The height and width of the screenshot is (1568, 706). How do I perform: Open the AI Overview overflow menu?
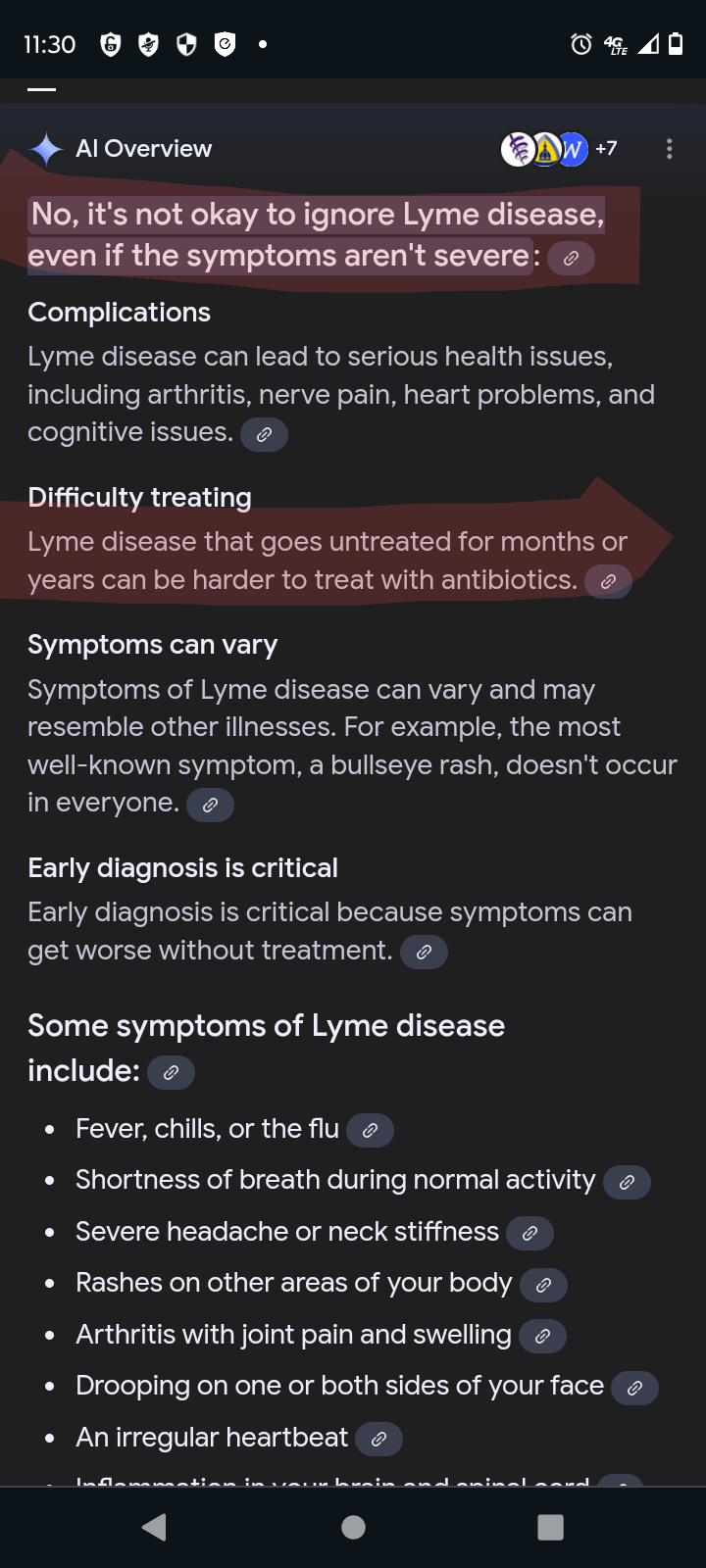[x=669, y=149]
